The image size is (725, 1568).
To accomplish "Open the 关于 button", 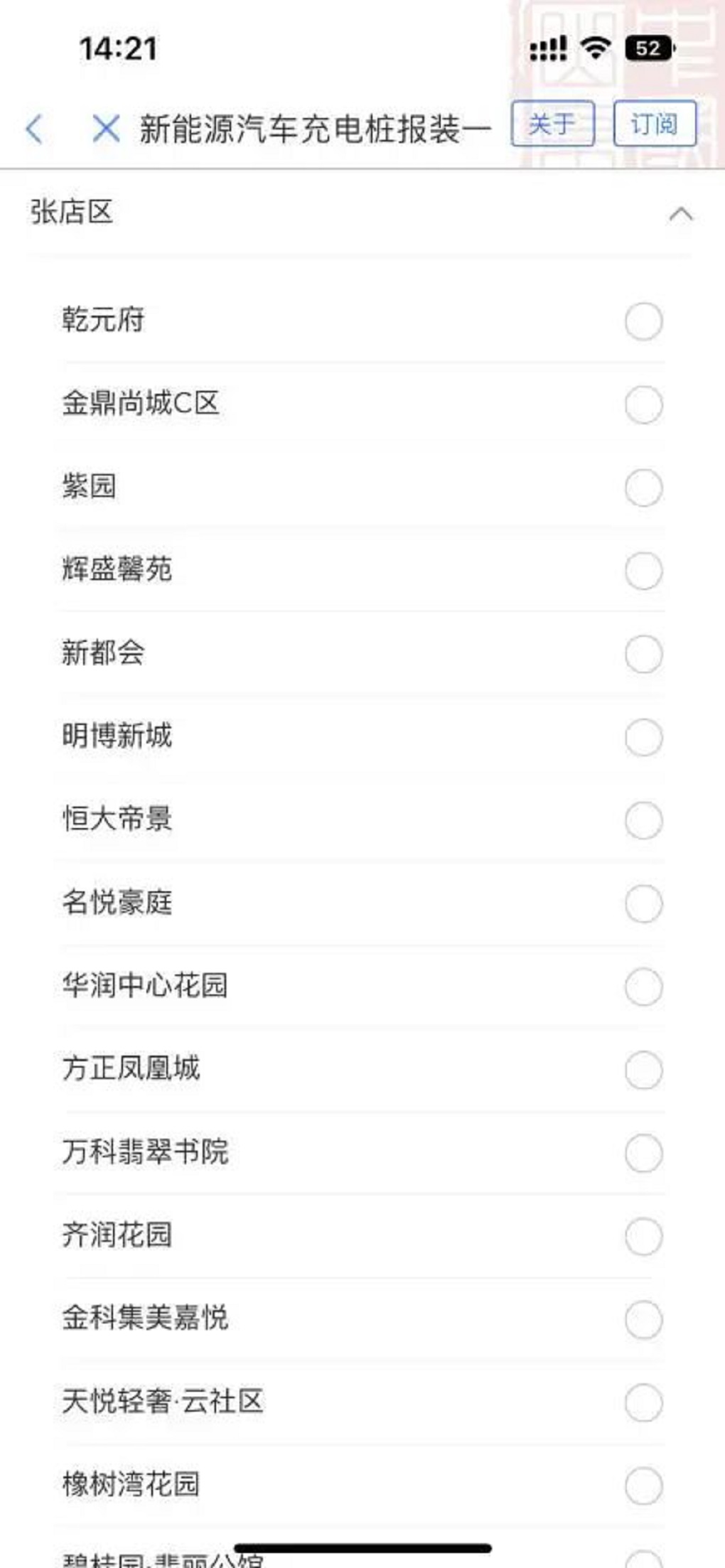I will [x=552, y=124].
